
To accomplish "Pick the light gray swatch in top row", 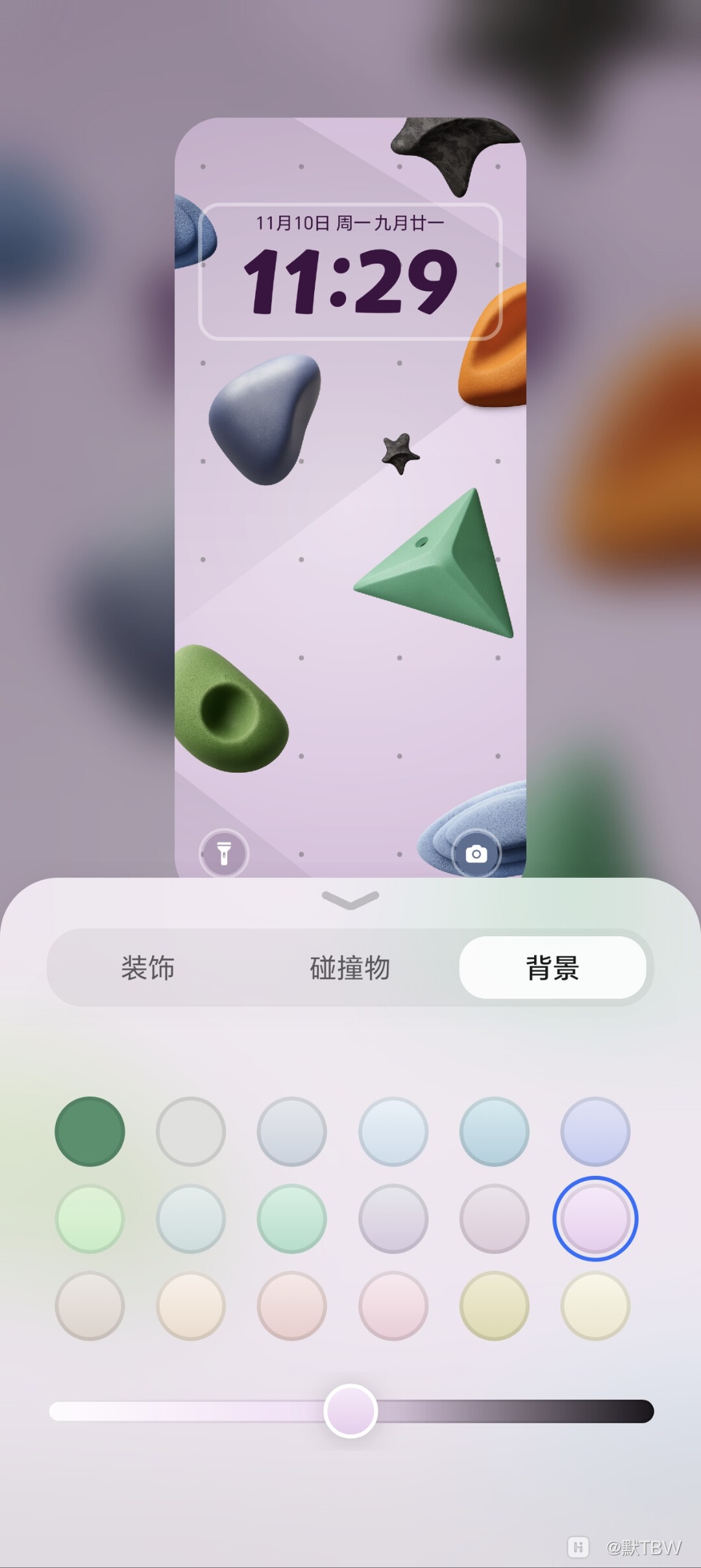I will pyautogui.click(x=191, y=1131).
